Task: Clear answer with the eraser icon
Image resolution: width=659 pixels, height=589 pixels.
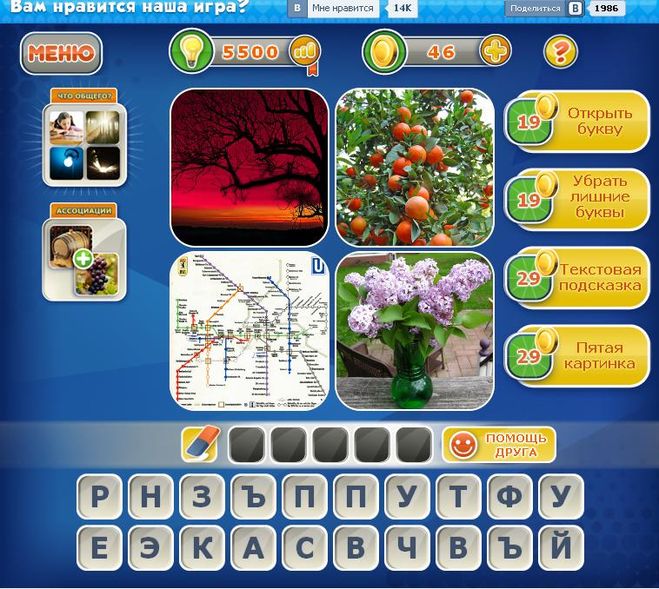Action: [199, 444]
